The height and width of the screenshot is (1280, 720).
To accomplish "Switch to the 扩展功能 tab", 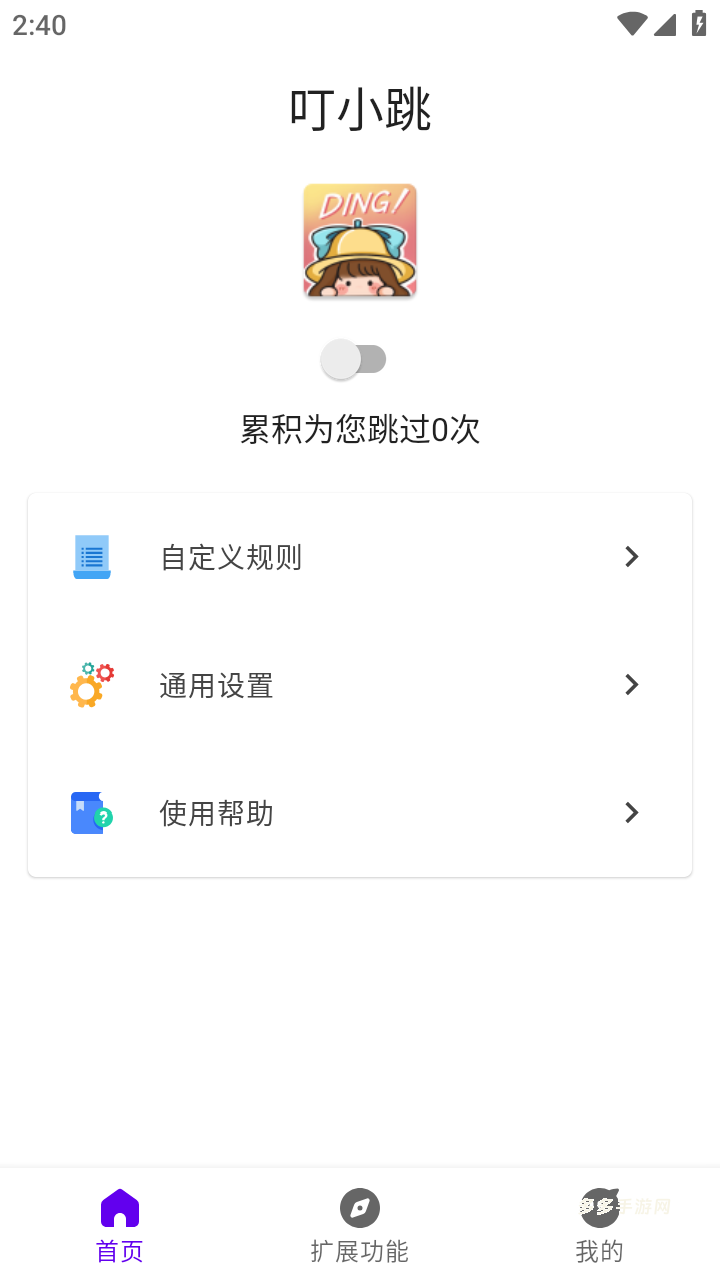I will point(360,1224).
